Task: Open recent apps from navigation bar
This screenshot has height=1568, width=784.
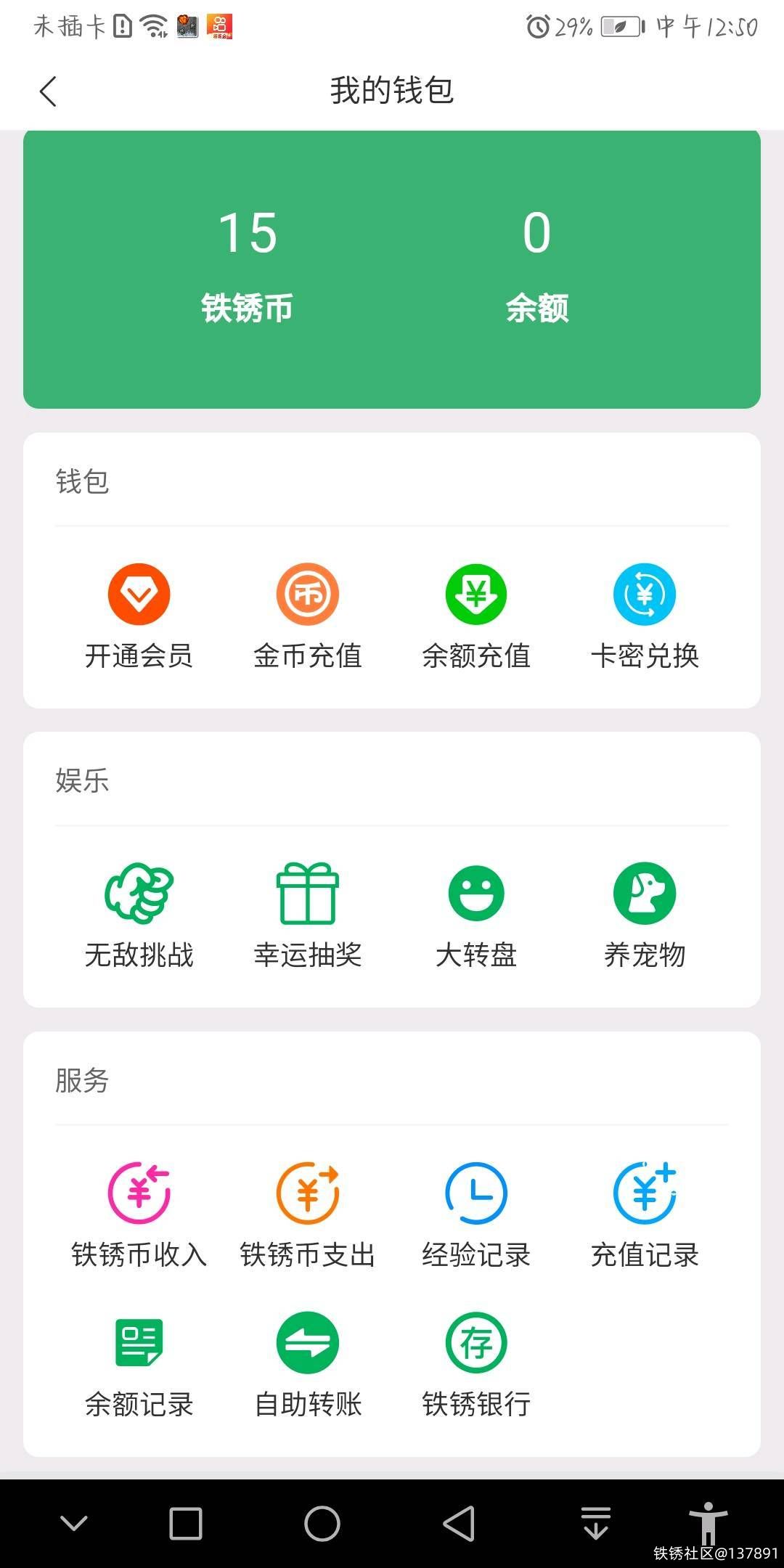Action: (x=185, y=1523)
